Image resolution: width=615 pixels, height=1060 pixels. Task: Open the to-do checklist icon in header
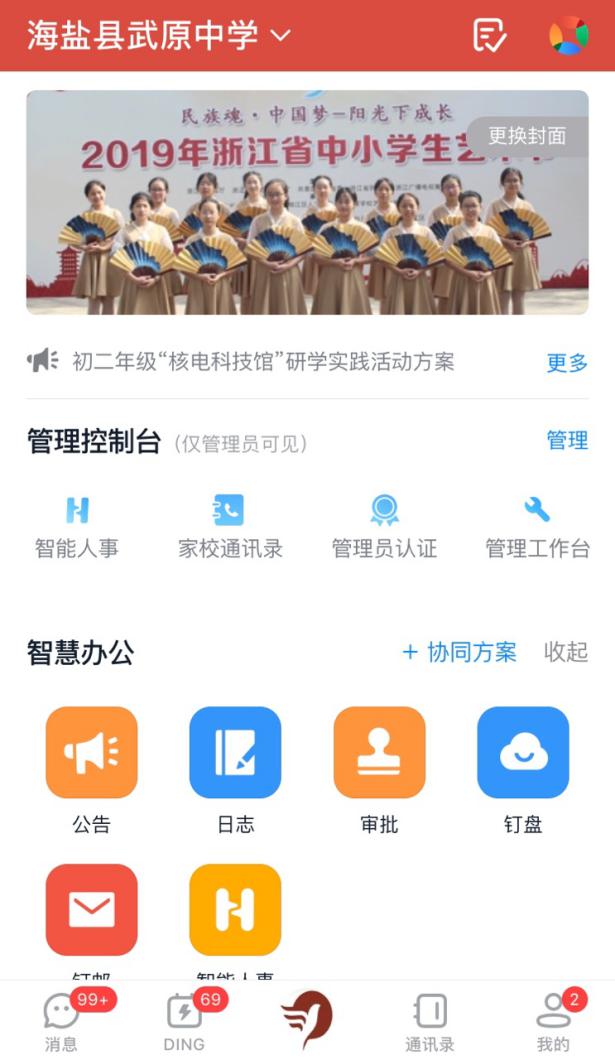point(489,35)
